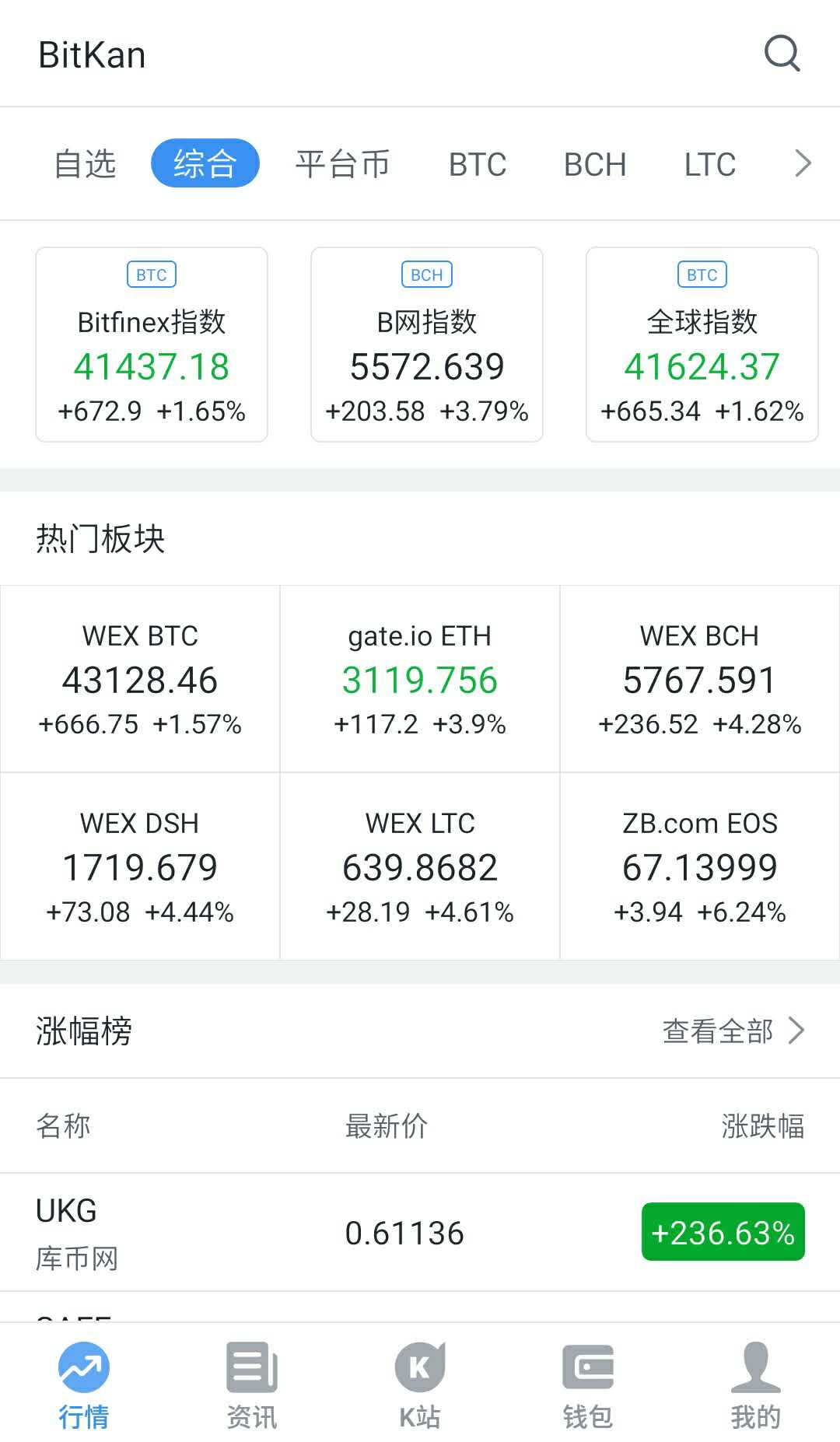Switch to the 自选 tab

click(85, 164)
